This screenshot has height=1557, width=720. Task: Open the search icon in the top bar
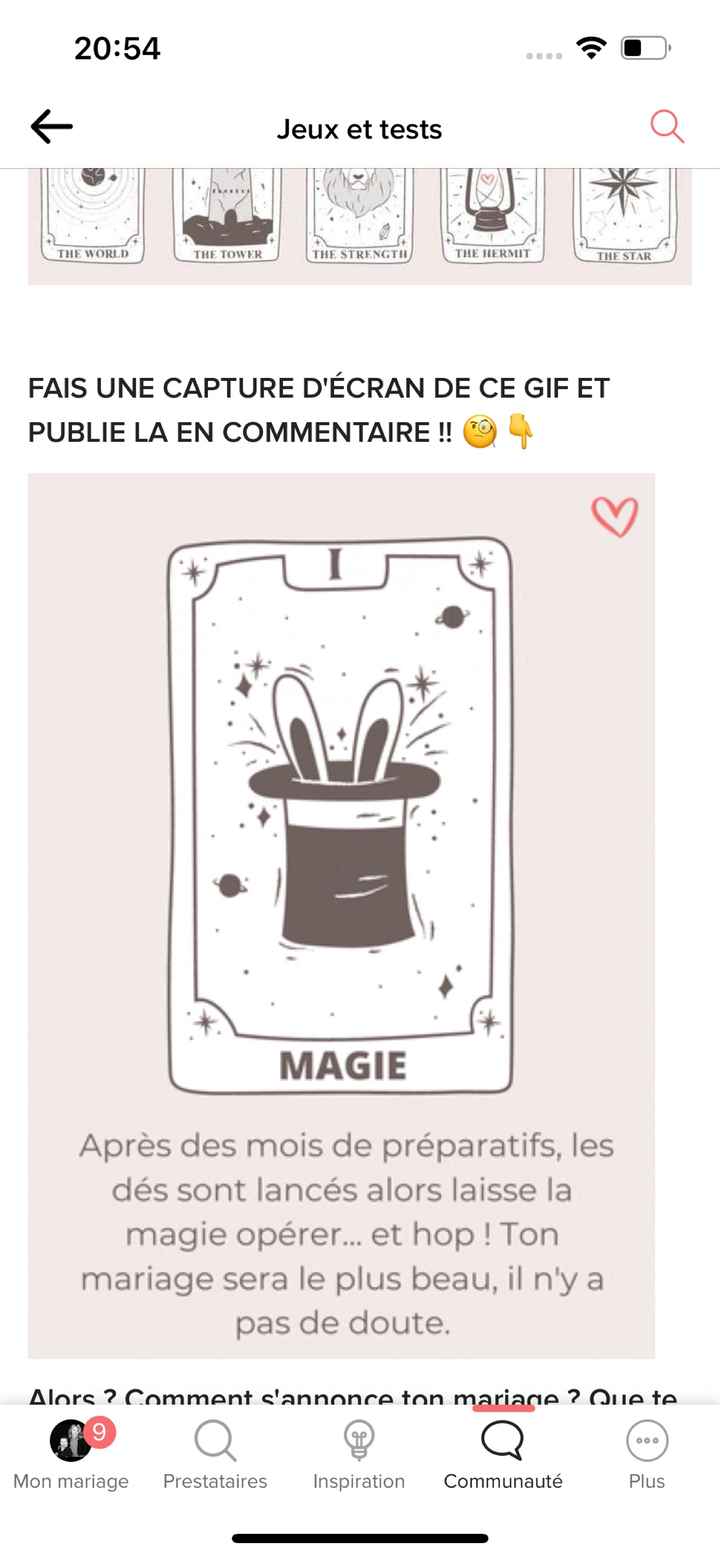pos(666,128)
